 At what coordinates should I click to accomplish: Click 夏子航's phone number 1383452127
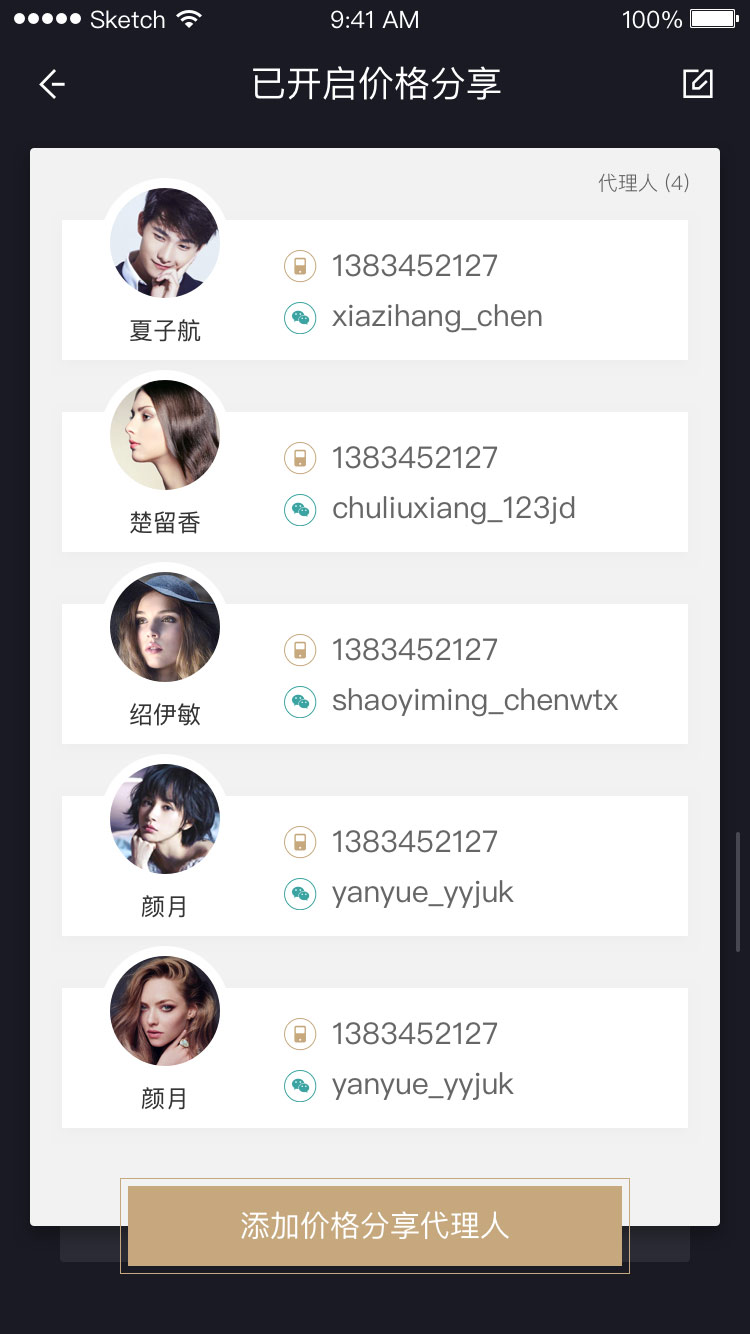pos(414,265)
